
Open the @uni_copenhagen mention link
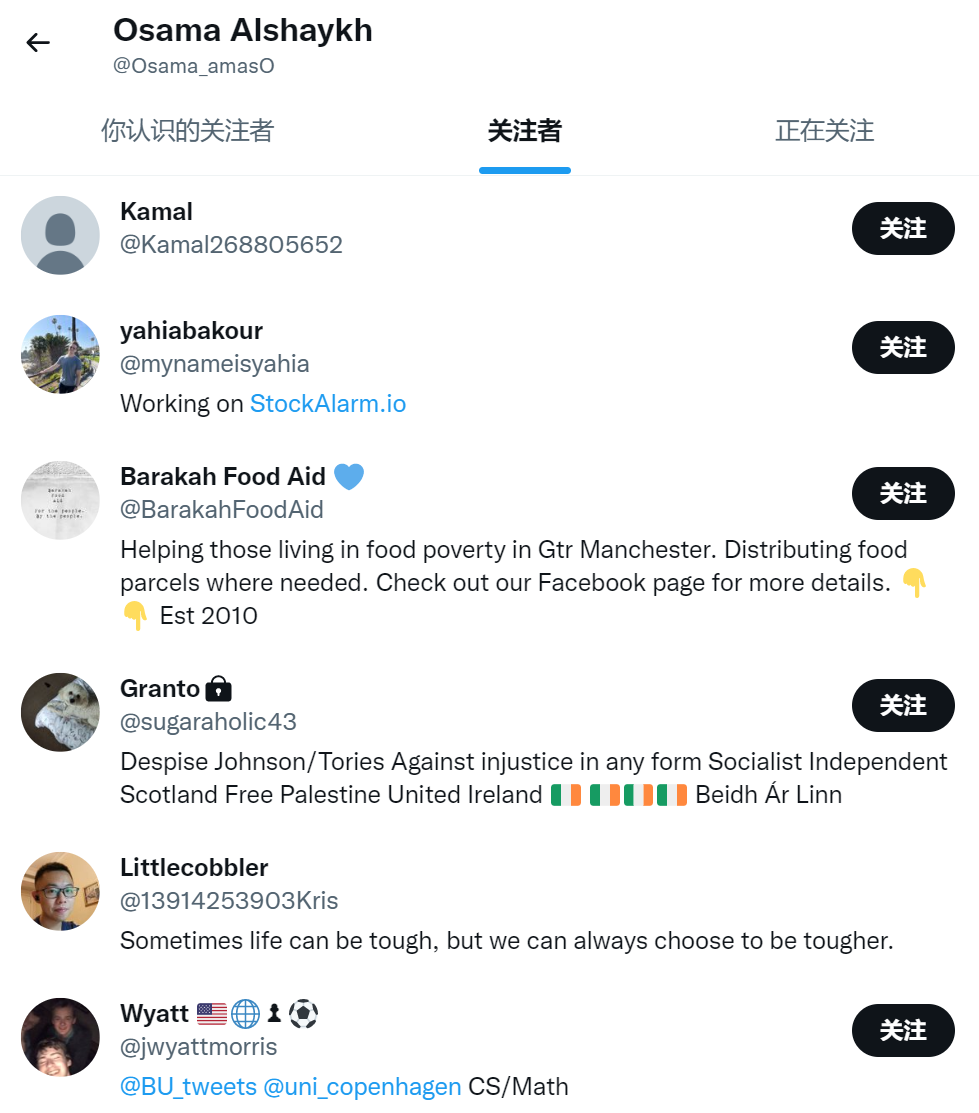click(x=362, y=1087)
